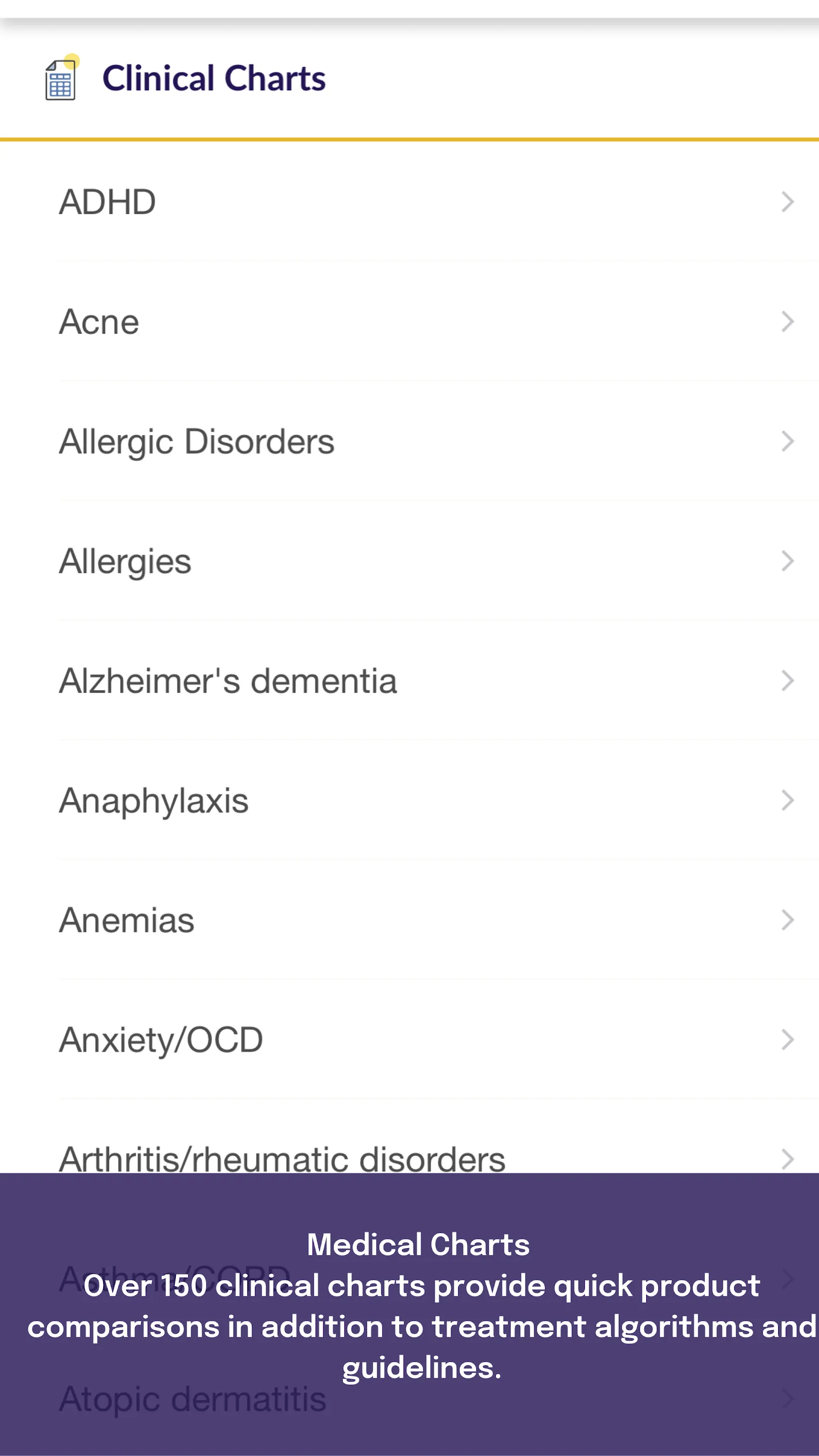Screen dimensions: 819x1456
Task: Open the Allergies chart
Action: coord(226,561)
